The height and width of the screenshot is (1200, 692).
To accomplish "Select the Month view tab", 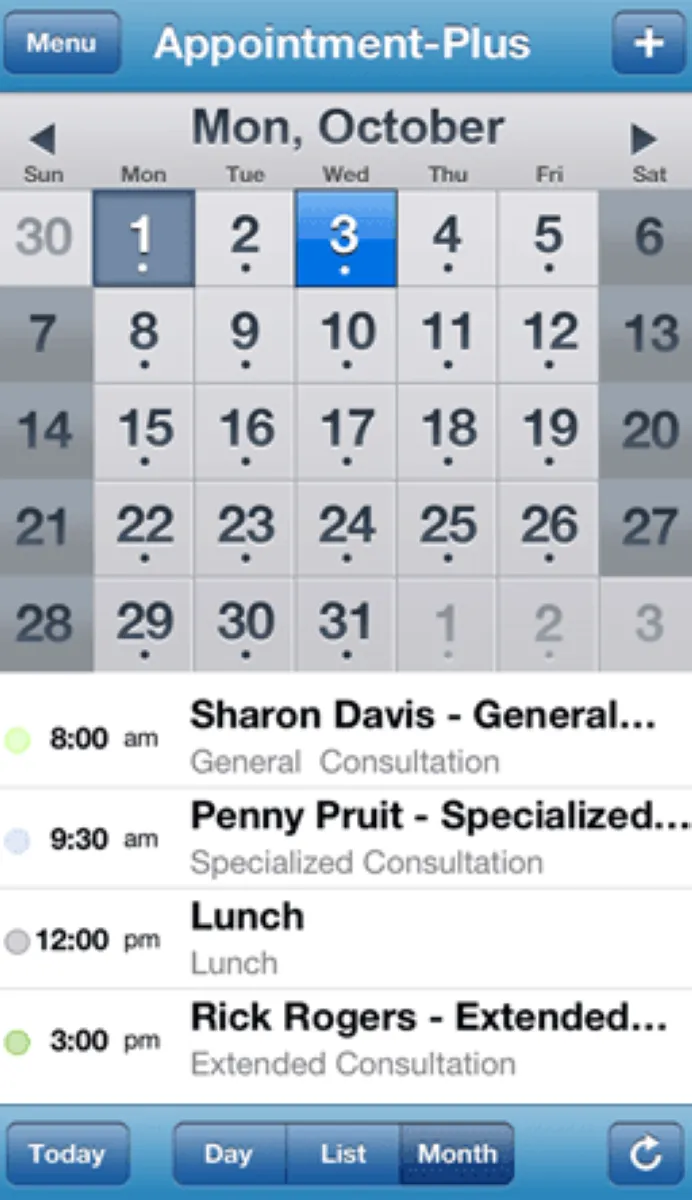I will point(457,1153).
